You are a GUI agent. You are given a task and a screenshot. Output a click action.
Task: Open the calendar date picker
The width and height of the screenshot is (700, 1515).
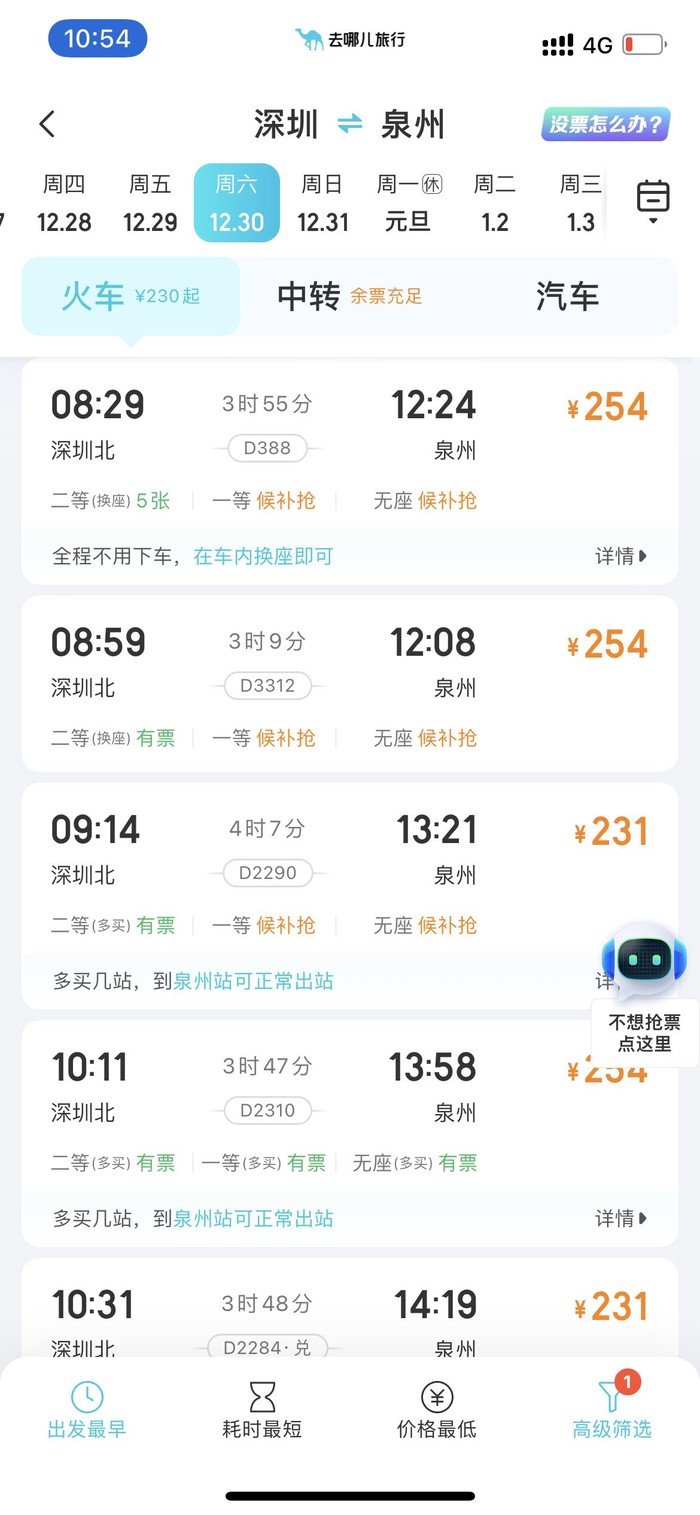tap(652, 201)
